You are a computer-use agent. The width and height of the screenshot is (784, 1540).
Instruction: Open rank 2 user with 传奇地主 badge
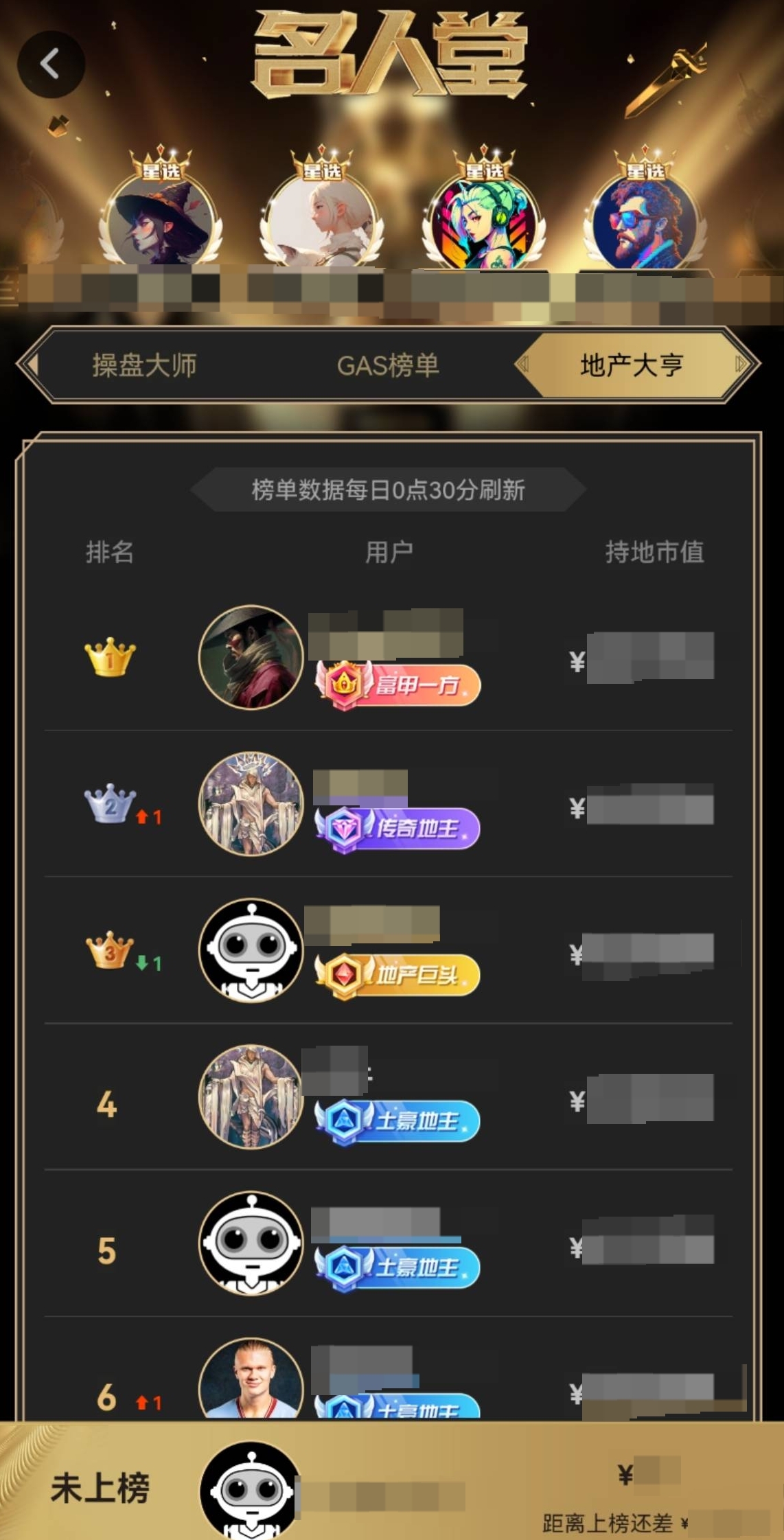251,803
